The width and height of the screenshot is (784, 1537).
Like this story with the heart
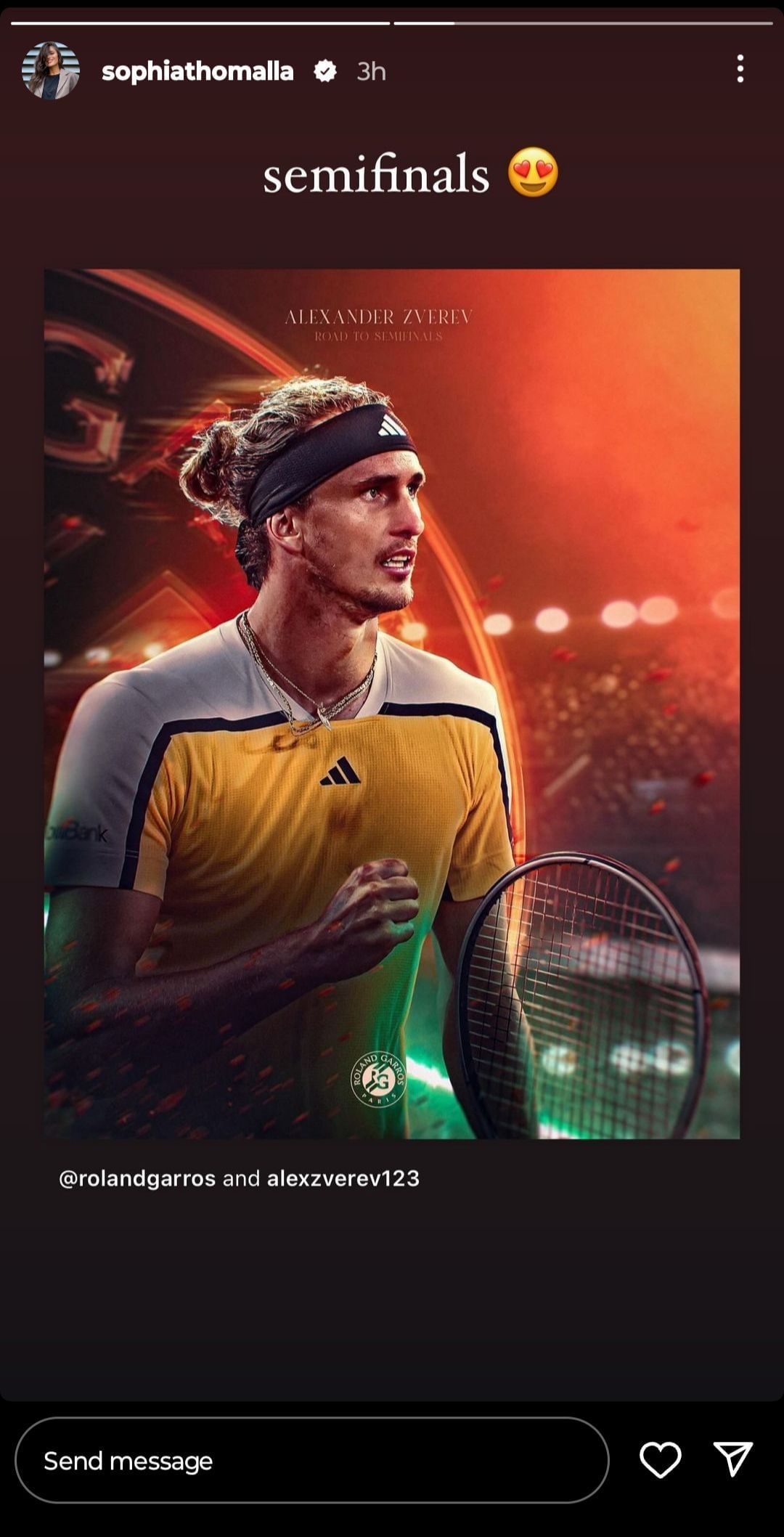click(x=660, y=1459)
